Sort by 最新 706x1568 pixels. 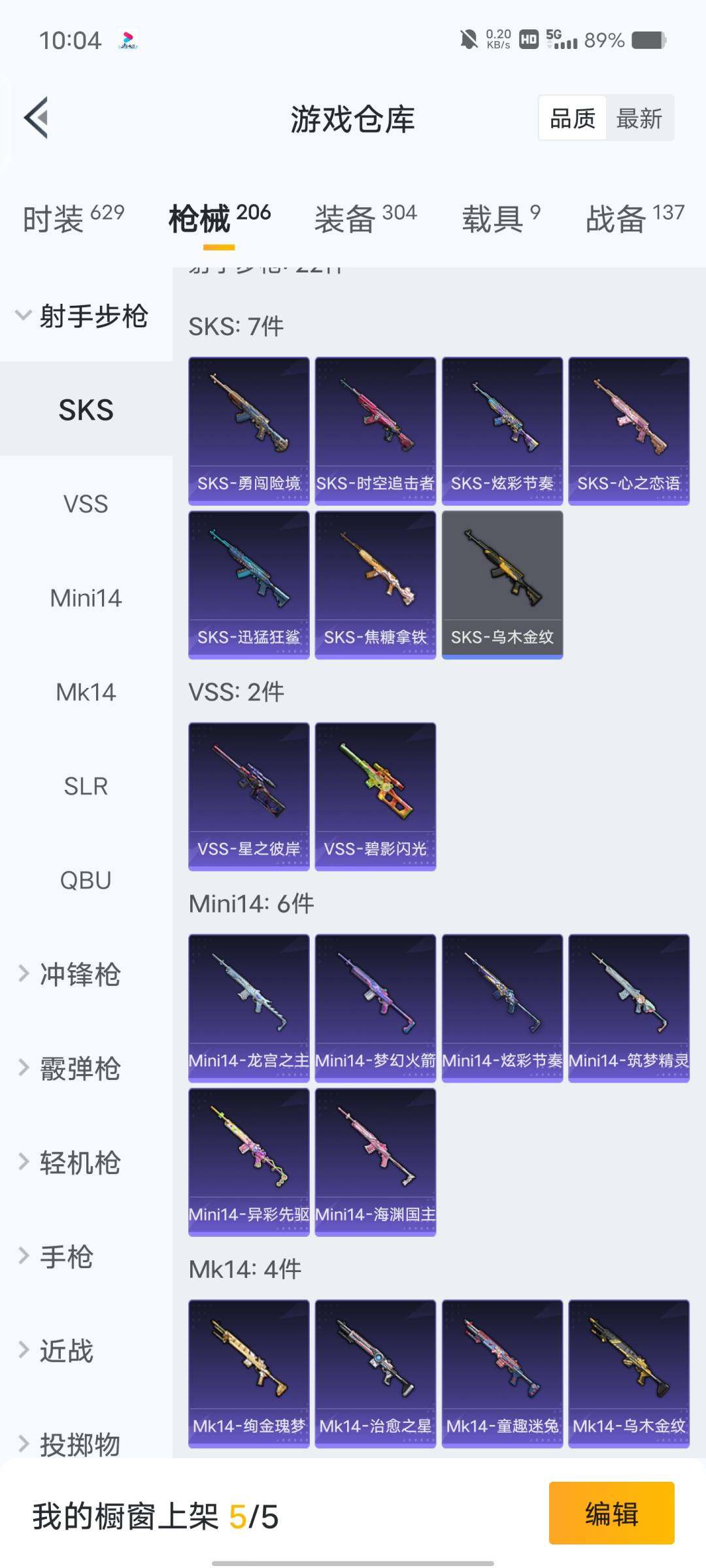(x=639, y=118)
